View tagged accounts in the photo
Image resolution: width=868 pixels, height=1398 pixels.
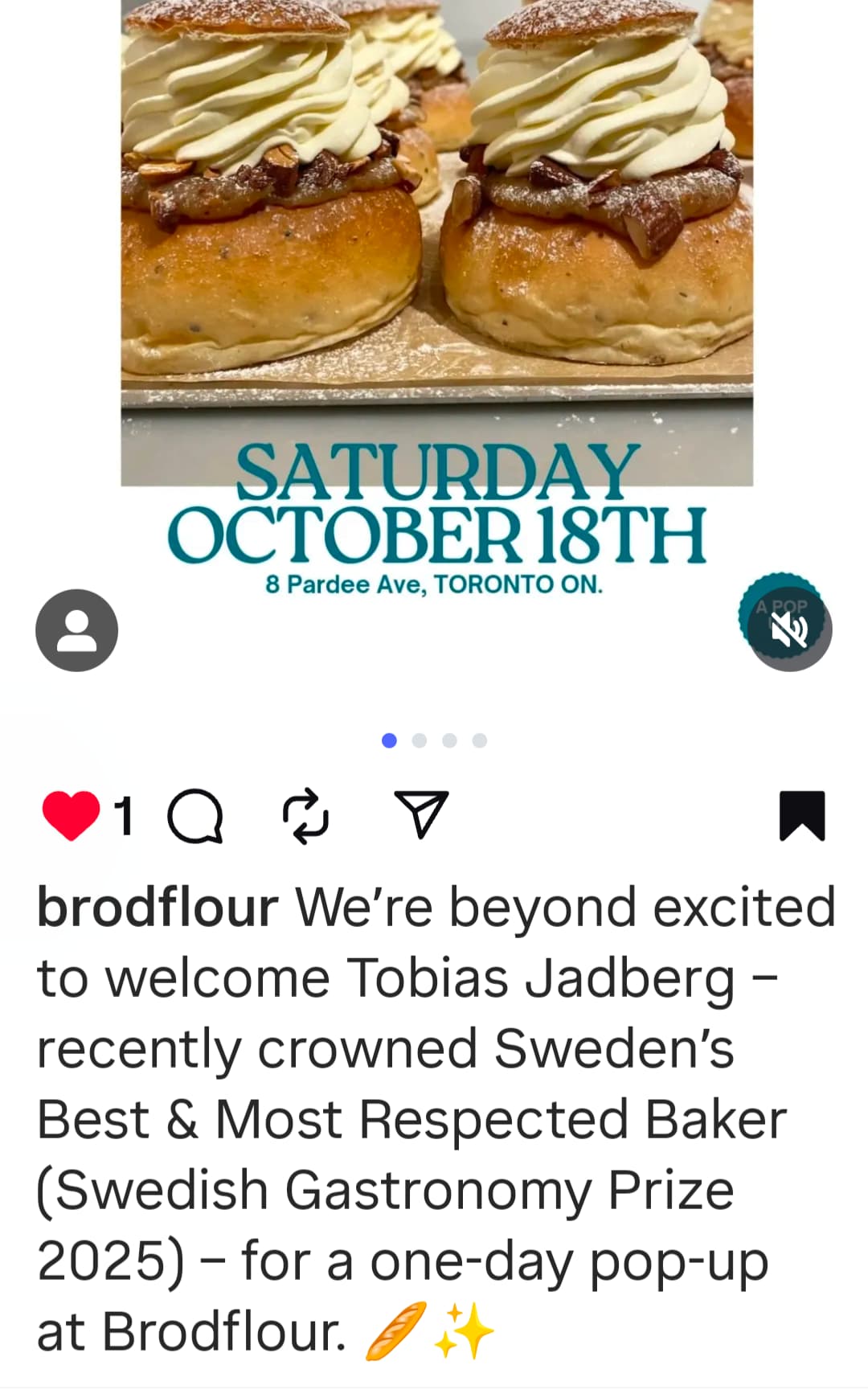(76, 630)
